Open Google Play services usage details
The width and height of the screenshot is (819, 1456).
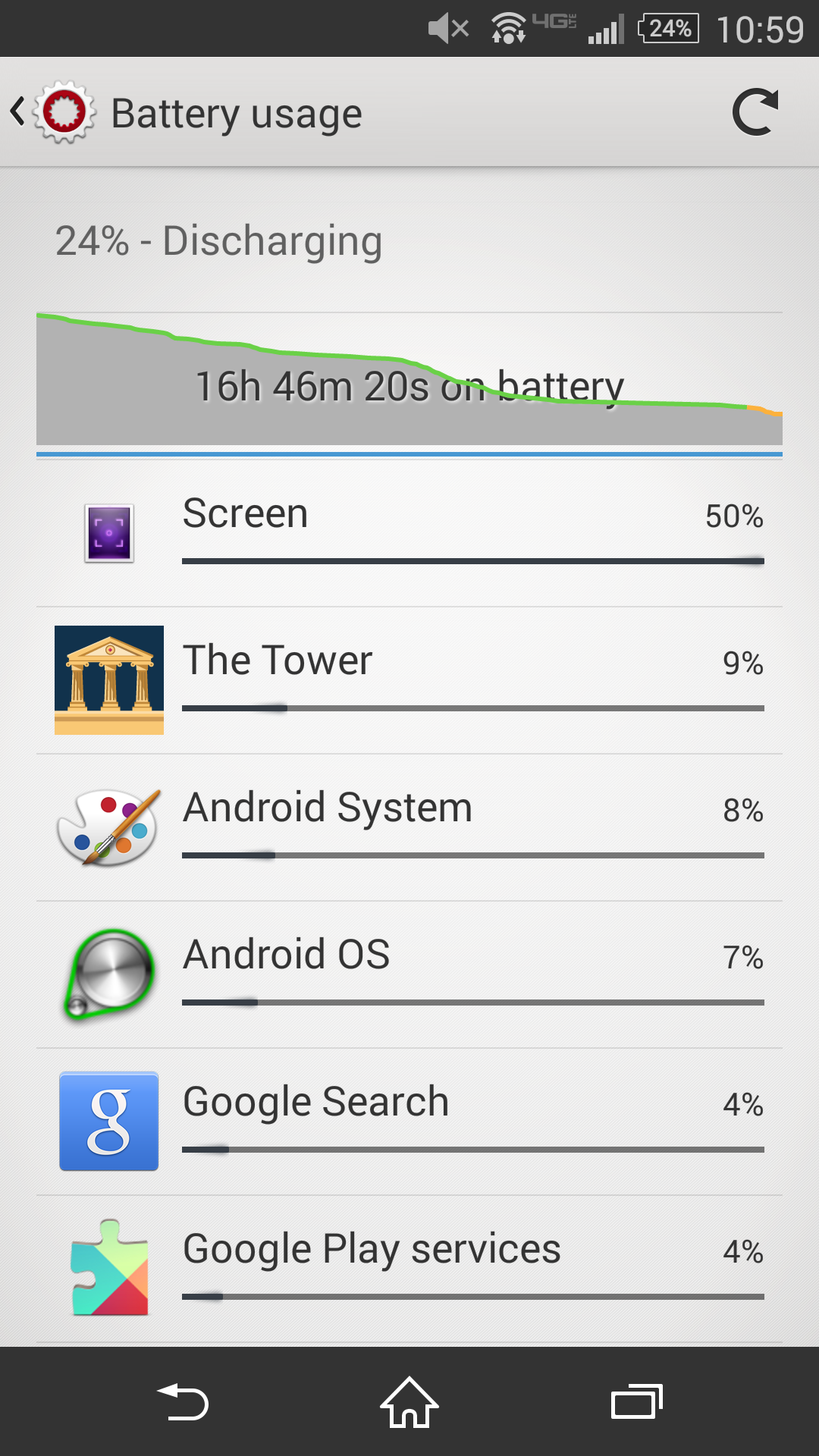(409, 1268)
